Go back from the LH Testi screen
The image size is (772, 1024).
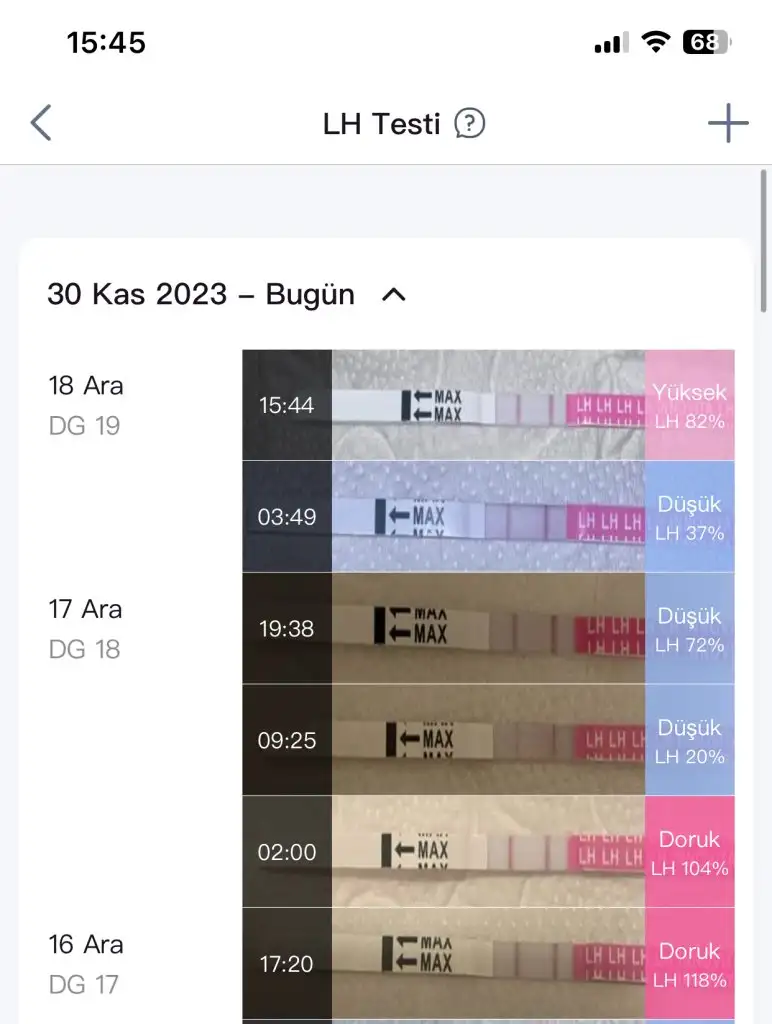(41, 124)
